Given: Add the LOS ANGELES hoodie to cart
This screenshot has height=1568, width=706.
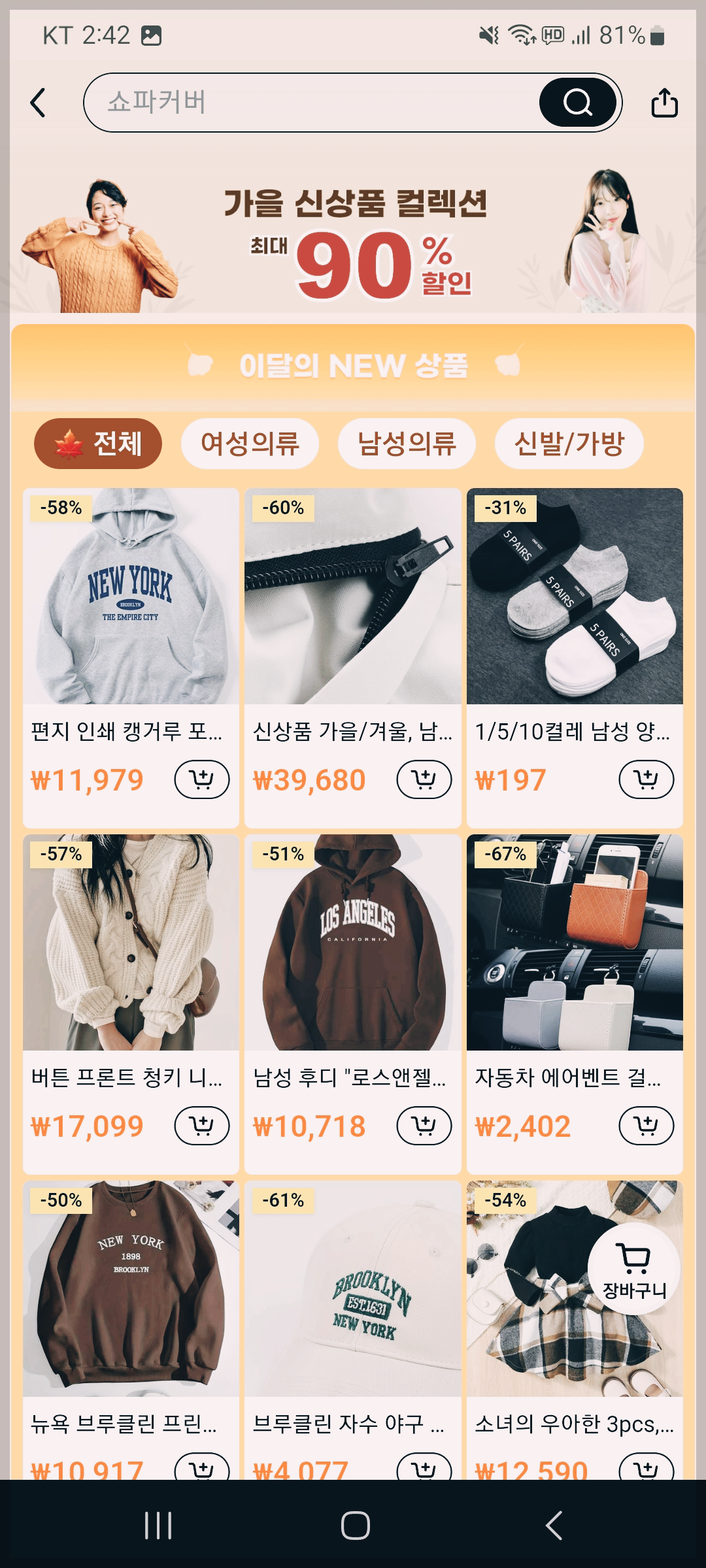Looking at the screenshot, I should (x=423, y=1125).
